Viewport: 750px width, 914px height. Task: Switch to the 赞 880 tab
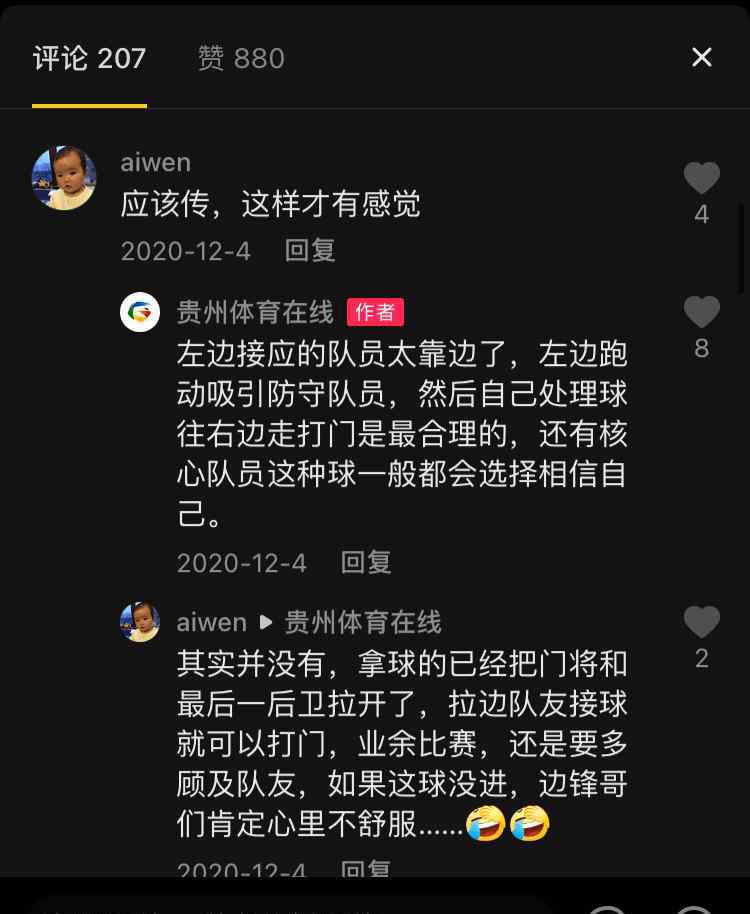(x=241, y=58)
